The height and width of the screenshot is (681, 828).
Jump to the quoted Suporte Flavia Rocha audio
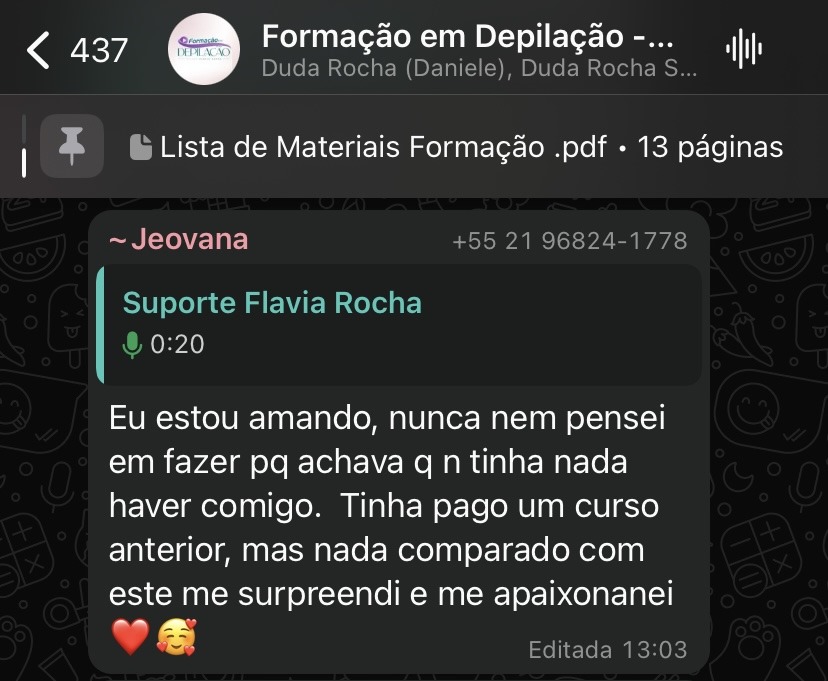[x=400, y=324]
